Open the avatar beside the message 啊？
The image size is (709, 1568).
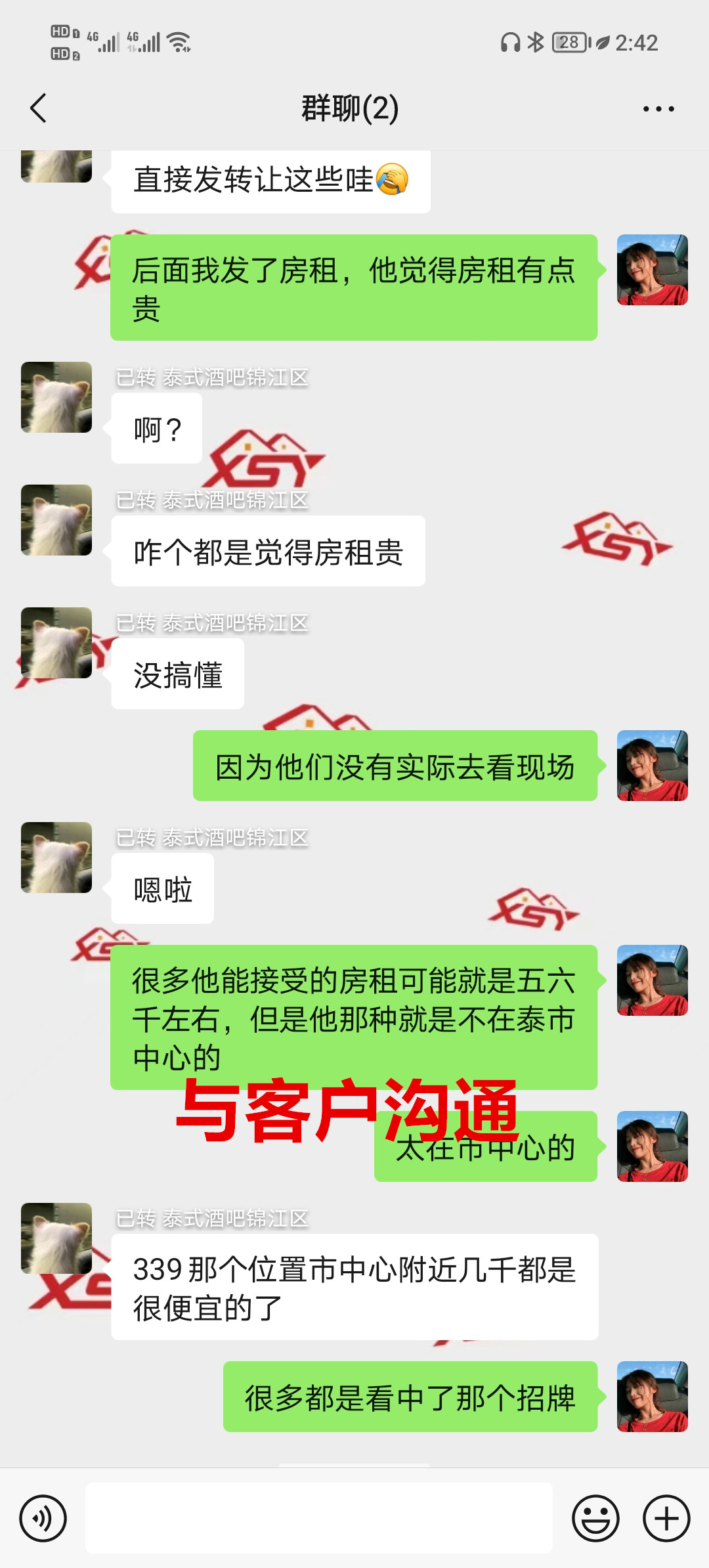(x=56, y=397)
